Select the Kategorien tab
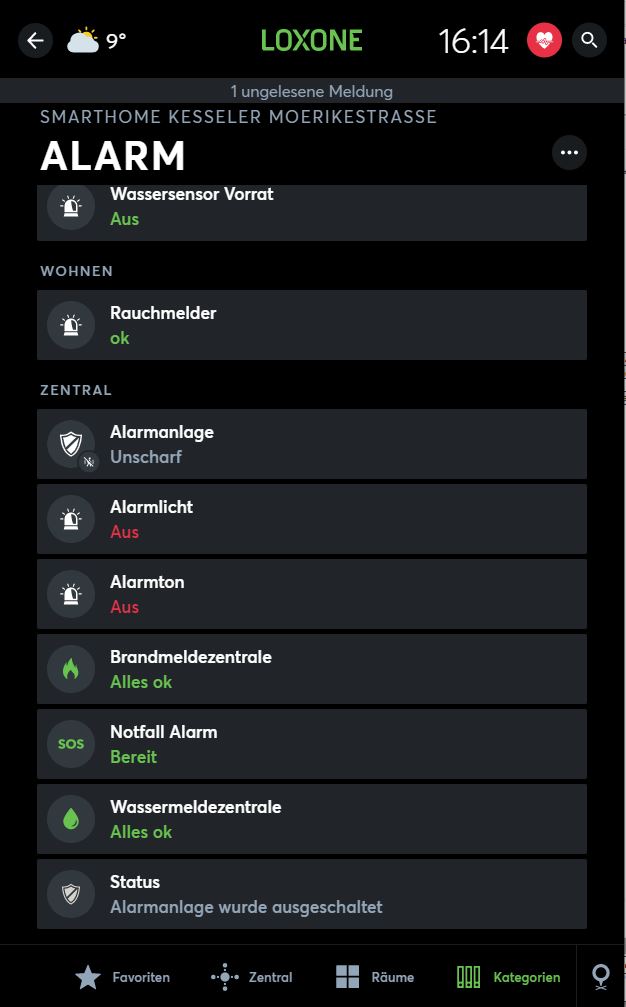This screenshot has height=1007, width=626. 508,977
